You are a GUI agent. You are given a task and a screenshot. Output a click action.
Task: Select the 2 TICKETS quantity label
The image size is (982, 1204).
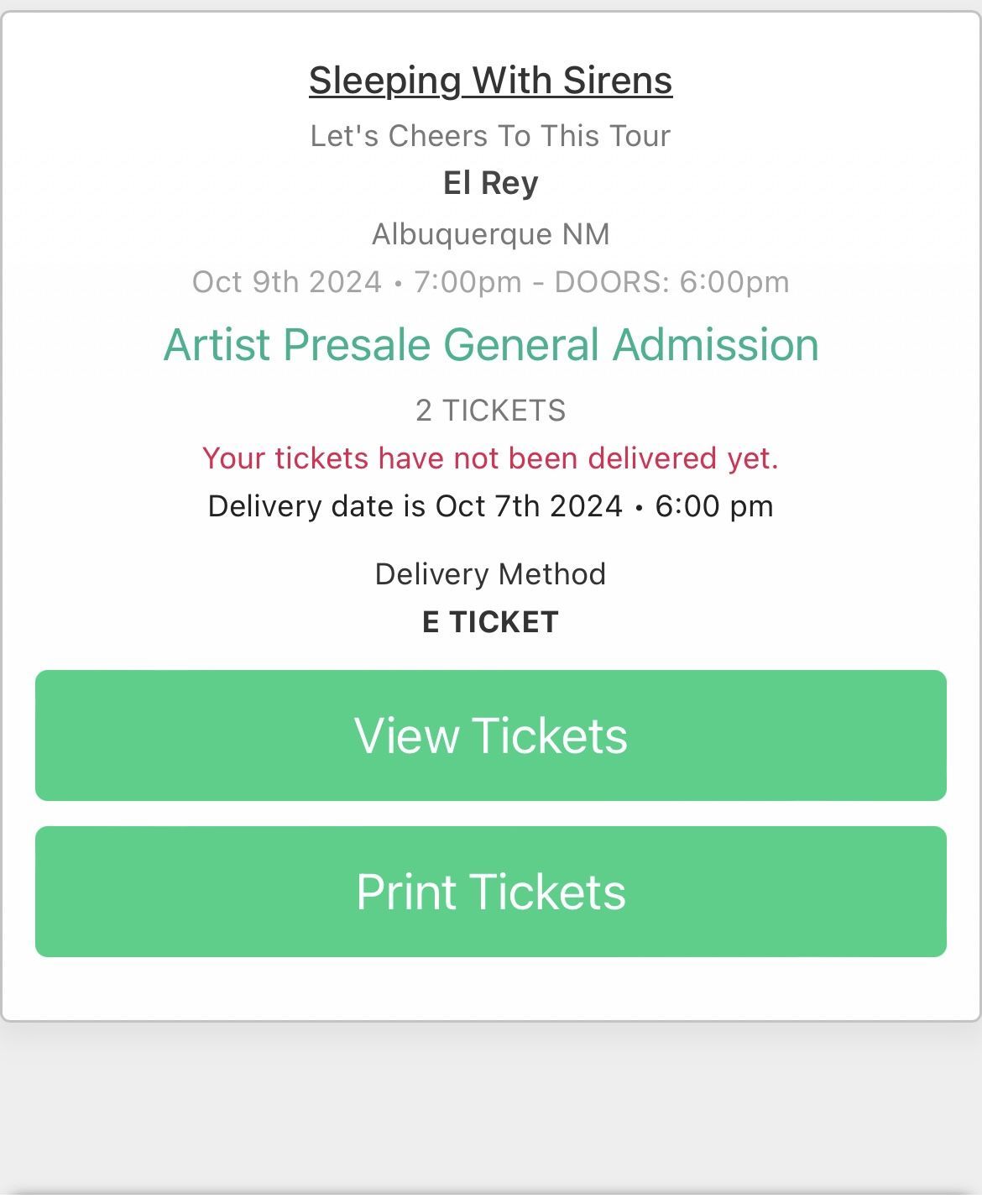pyautogui.click(x=491, y=410)
